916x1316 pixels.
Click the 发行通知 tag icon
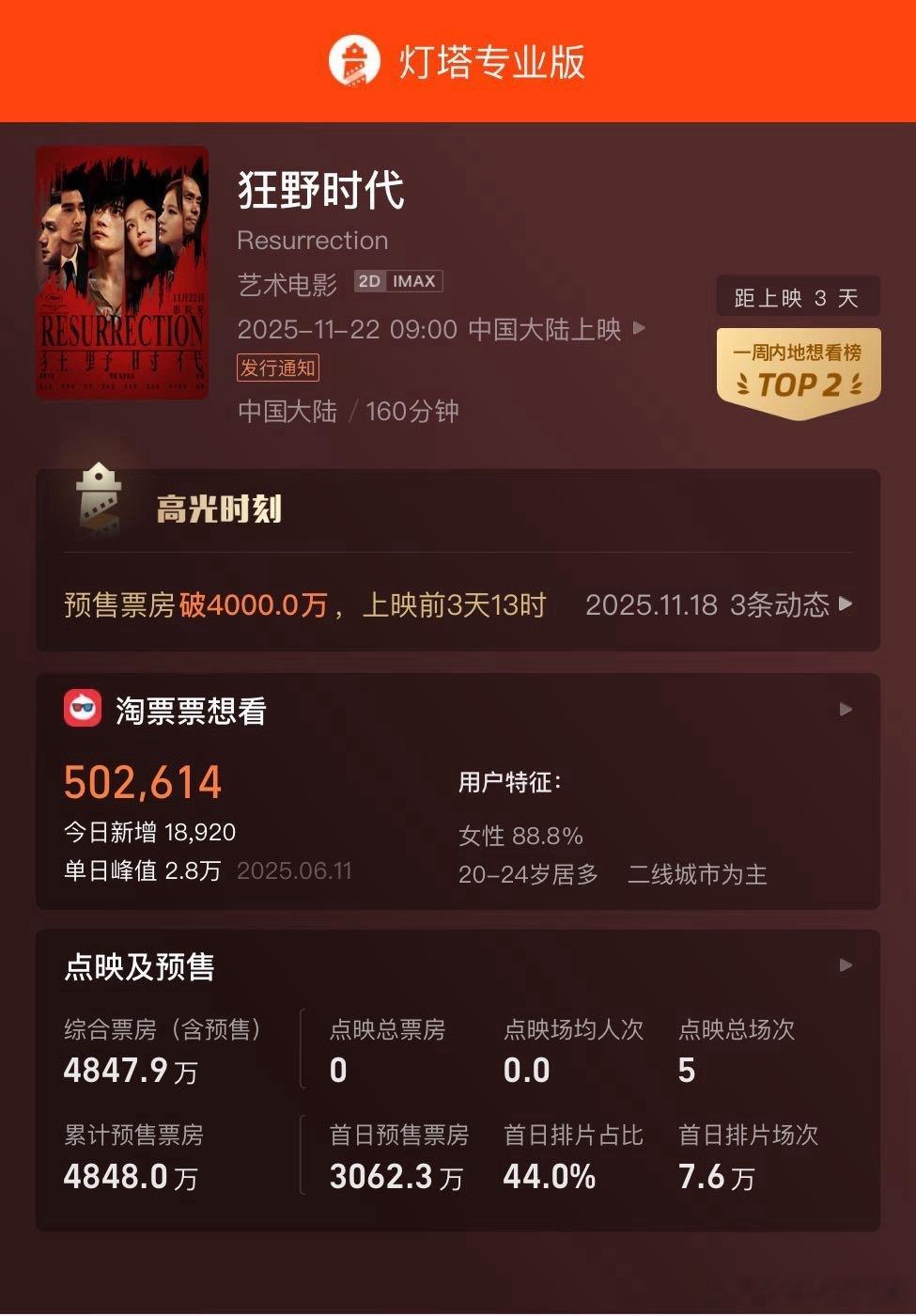coord(277,368)
